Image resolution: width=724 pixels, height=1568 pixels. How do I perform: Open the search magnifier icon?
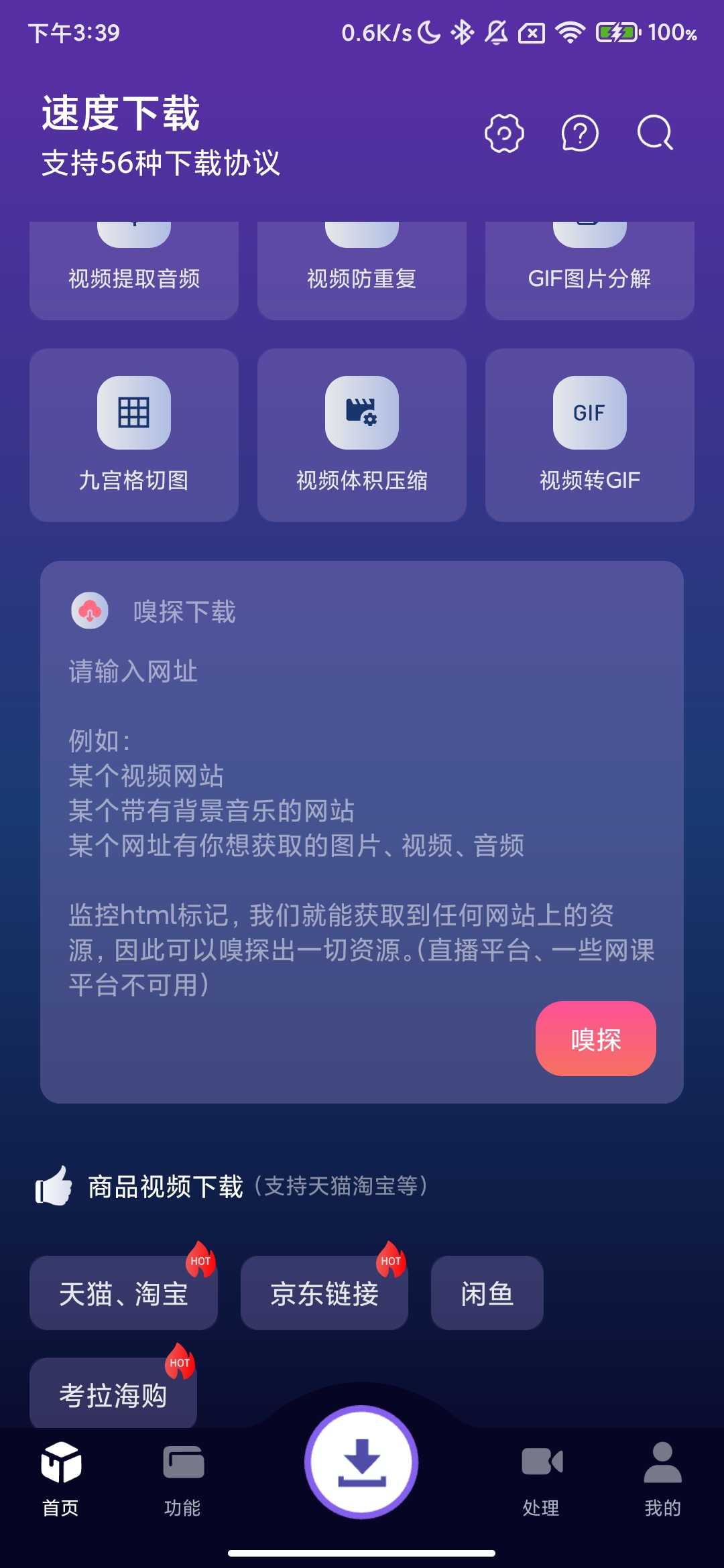point(654,132)
